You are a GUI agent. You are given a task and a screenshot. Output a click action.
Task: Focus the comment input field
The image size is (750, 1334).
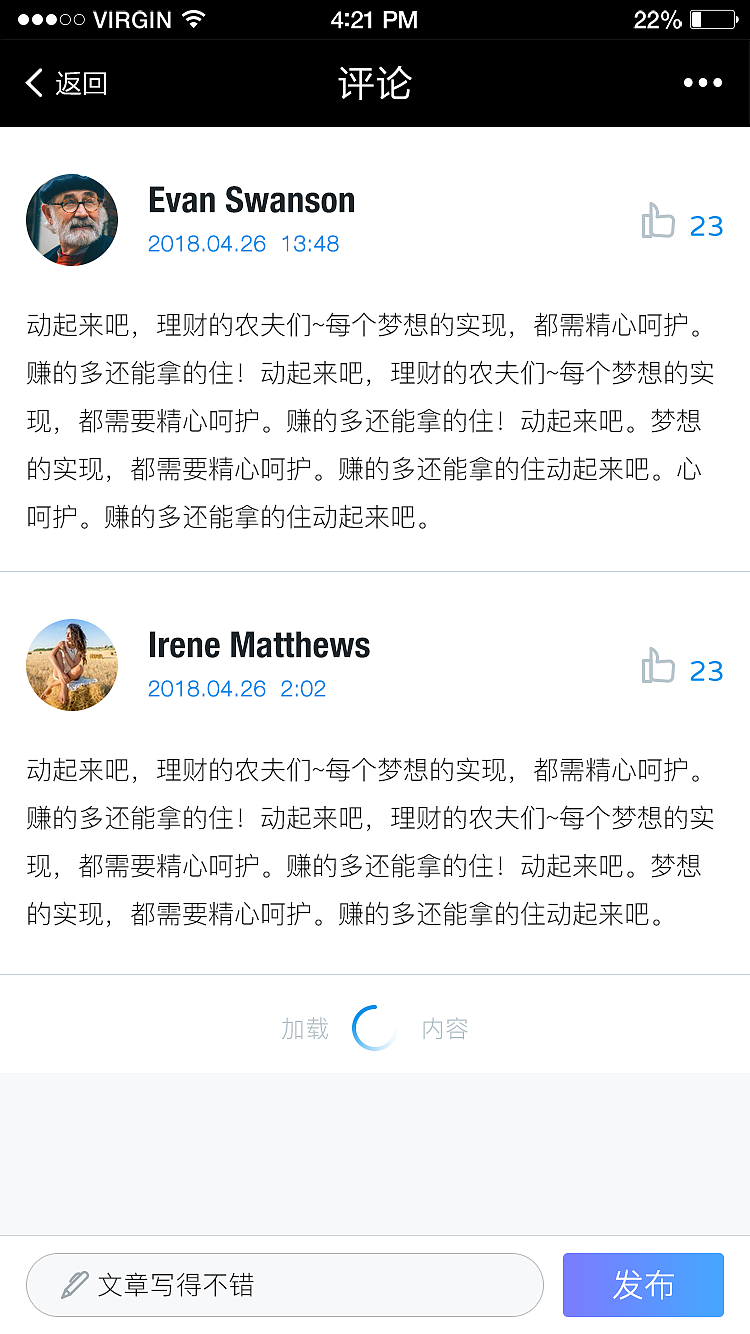click(285, 1285)
